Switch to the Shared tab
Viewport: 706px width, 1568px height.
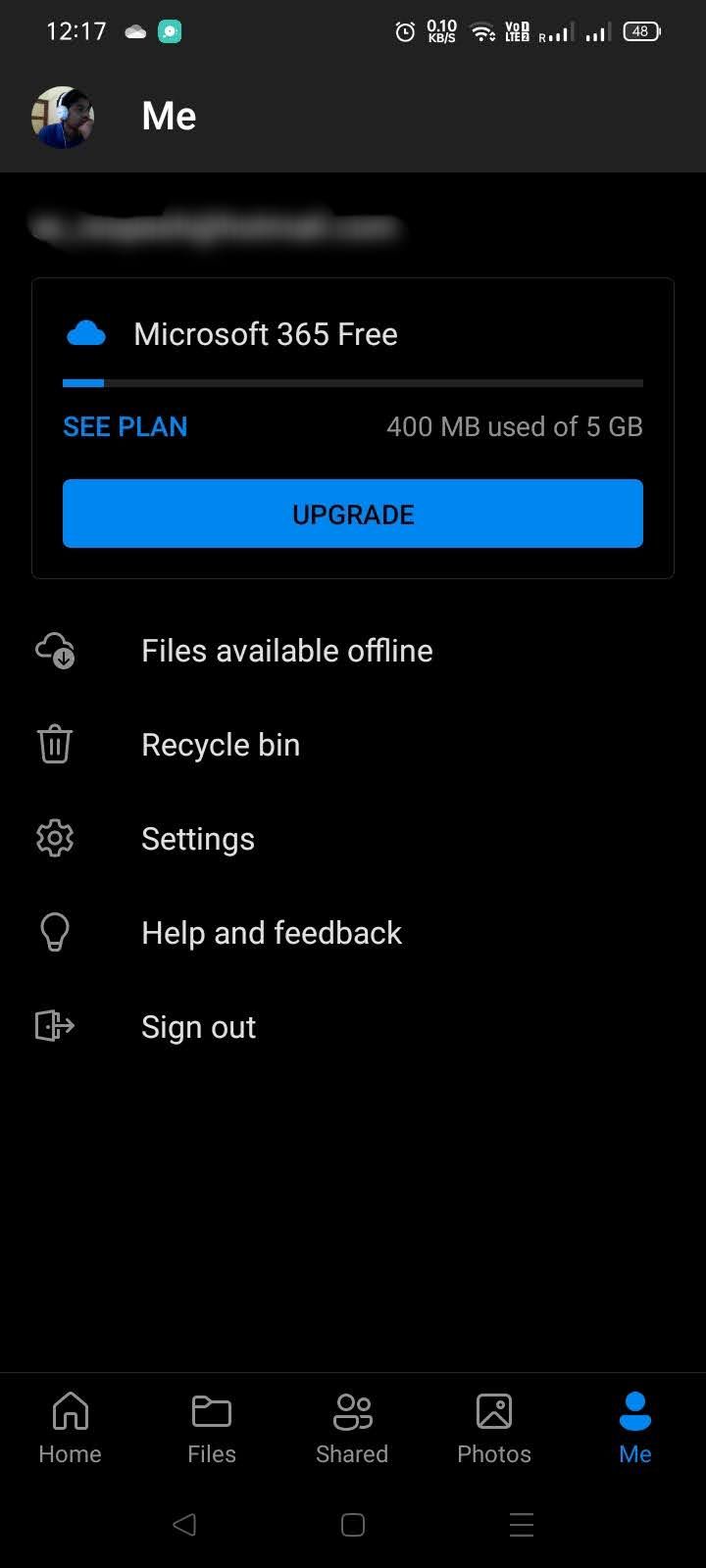pyautogui.click(x=352, y=1428)
